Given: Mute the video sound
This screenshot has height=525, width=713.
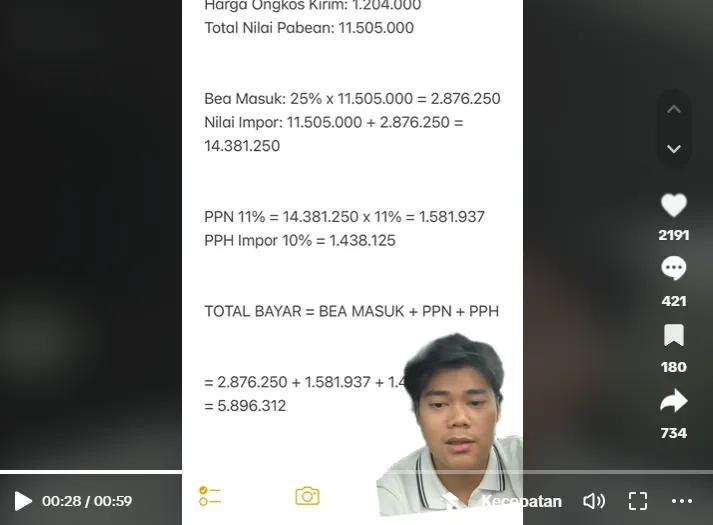Looking at the screenshot, I should (594, 501).
